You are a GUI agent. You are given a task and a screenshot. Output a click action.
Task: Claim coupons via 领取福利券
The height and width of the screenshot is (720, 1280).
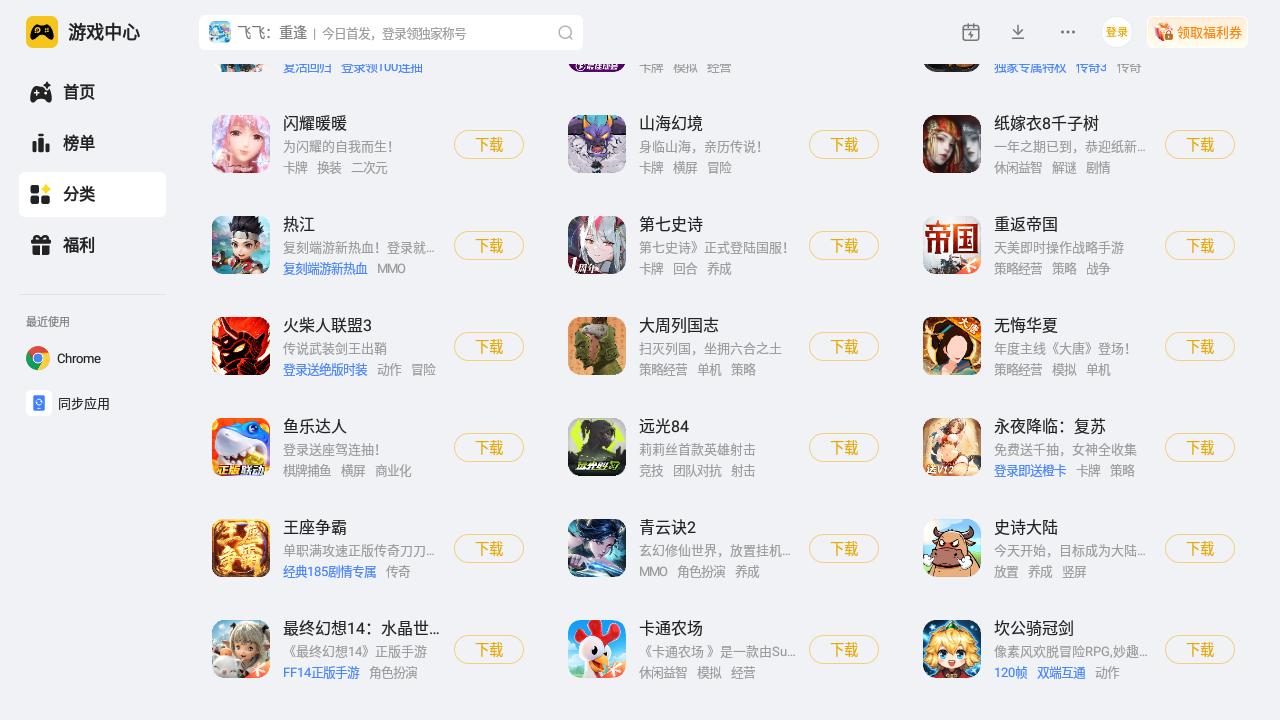point(1197,32)
